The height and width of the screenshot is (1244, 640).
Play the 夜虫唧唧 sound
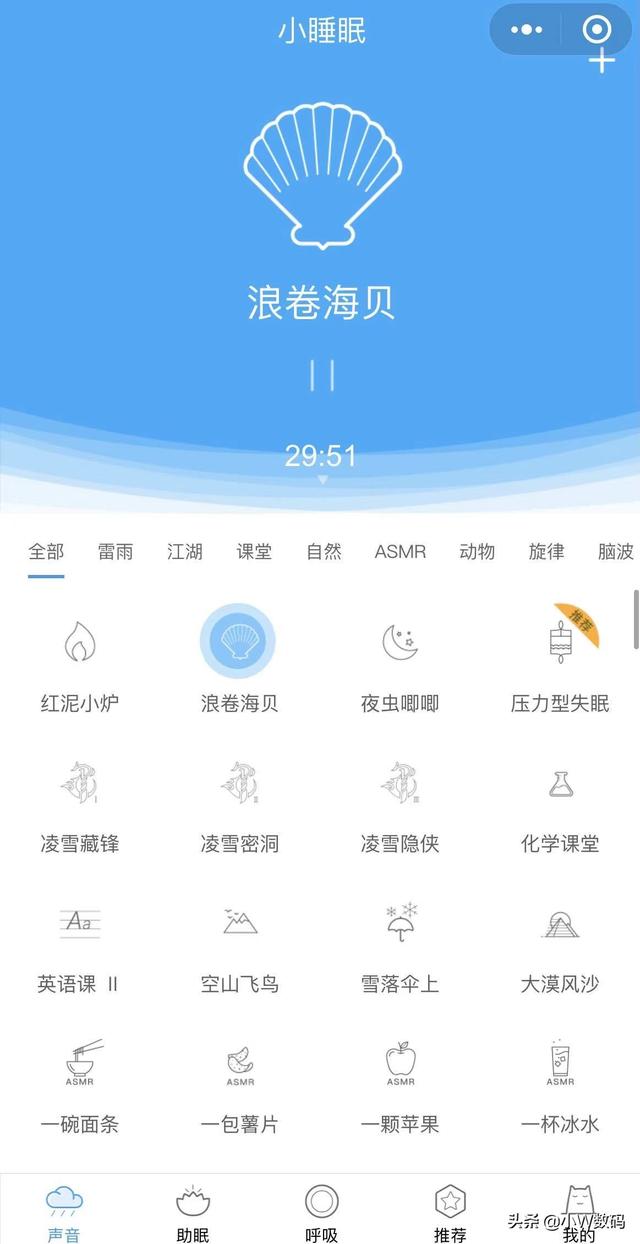coord(400,661)
